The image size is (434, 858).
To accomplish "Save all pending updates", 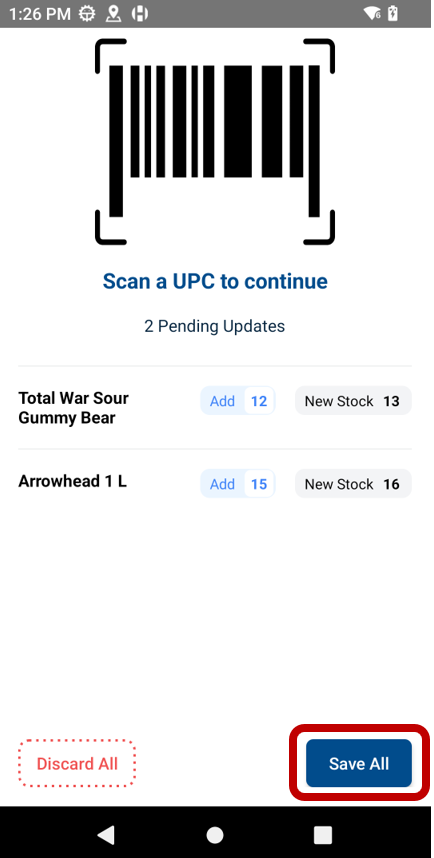I will (x=358, y=763).
